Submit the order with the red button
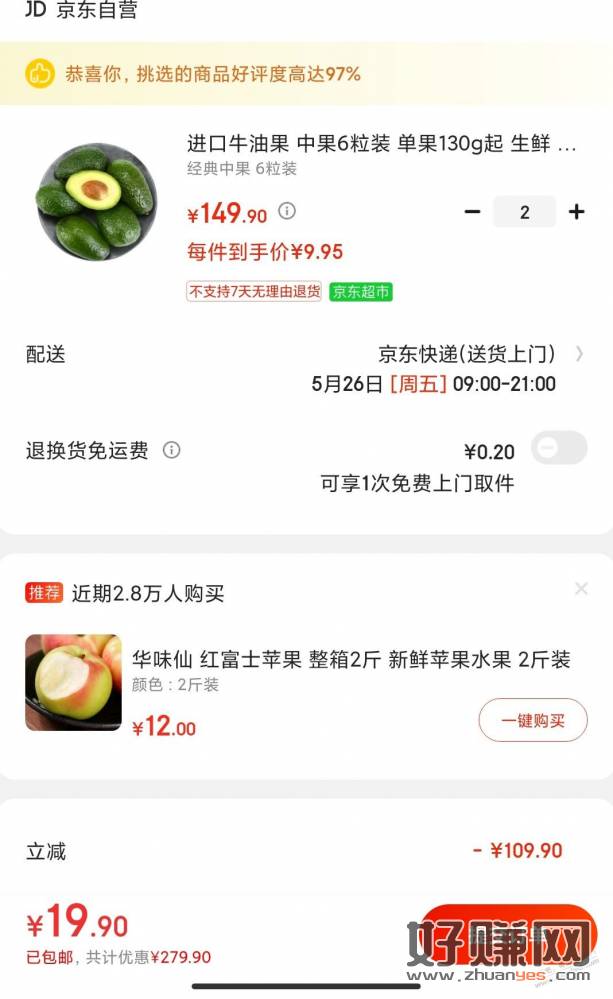 point(508,932)
